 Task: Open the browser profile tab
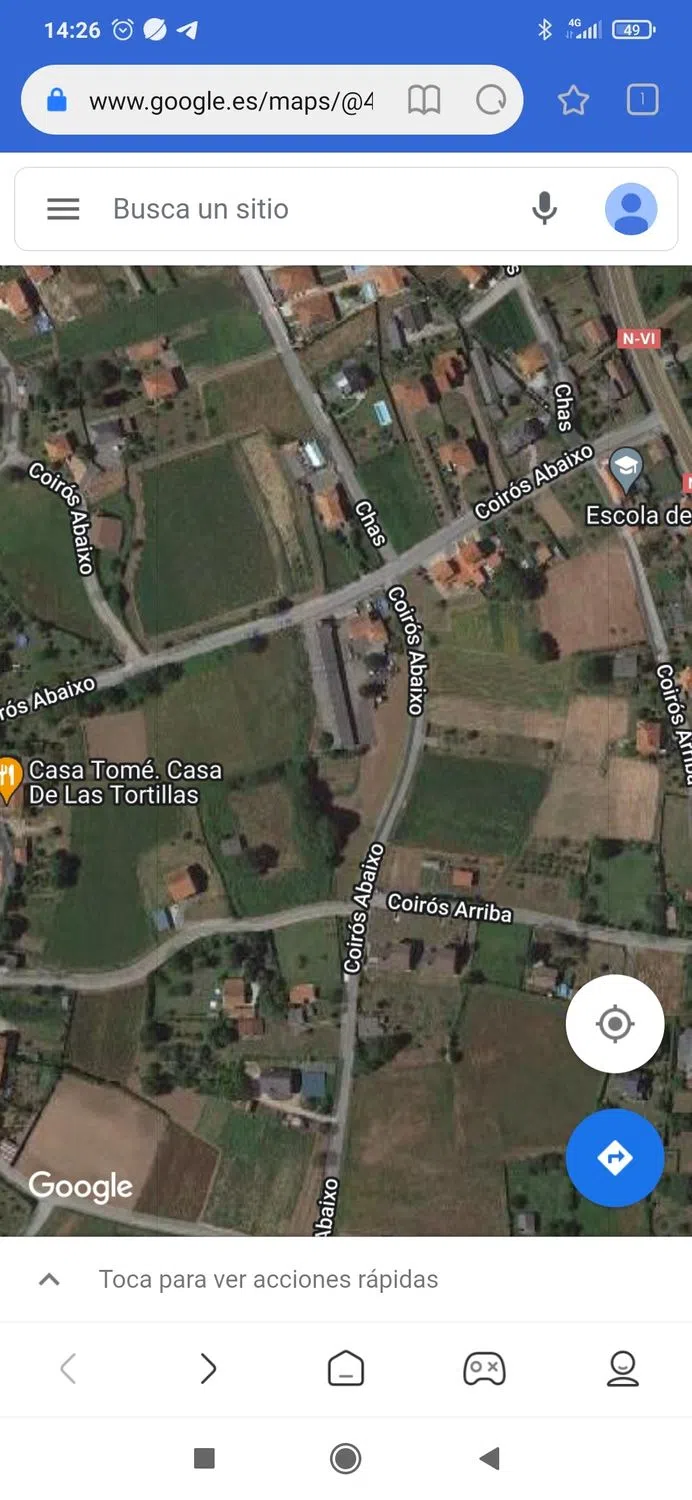tap(622, 1368)
